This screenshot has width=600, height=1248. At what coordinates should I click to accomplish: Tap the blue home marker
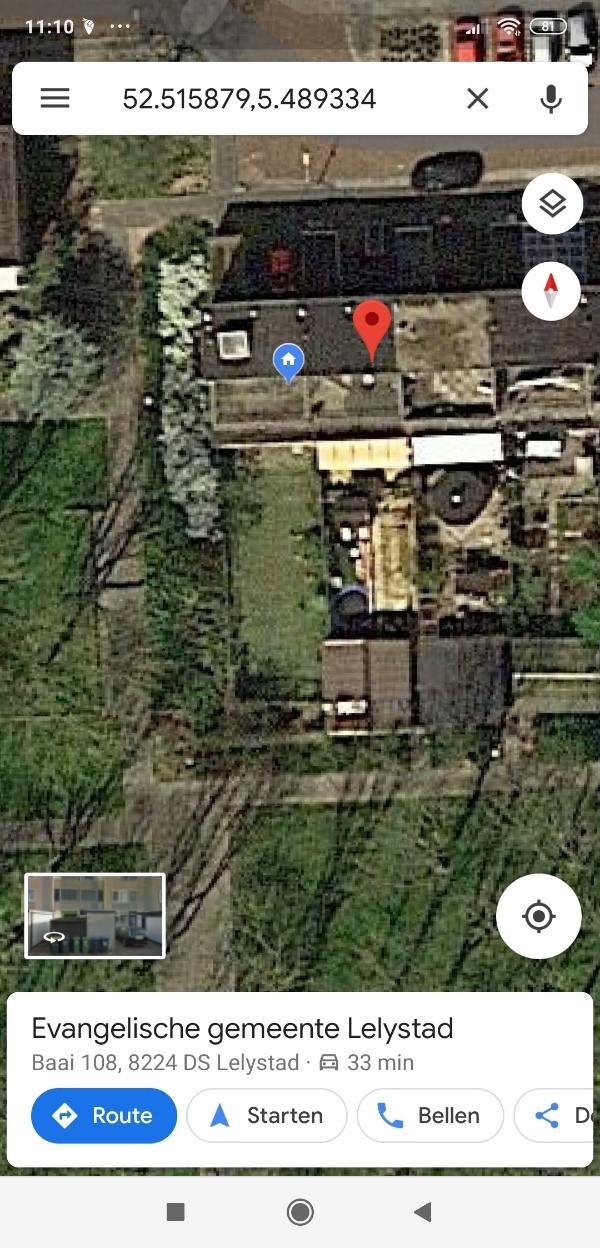point(289,361)
